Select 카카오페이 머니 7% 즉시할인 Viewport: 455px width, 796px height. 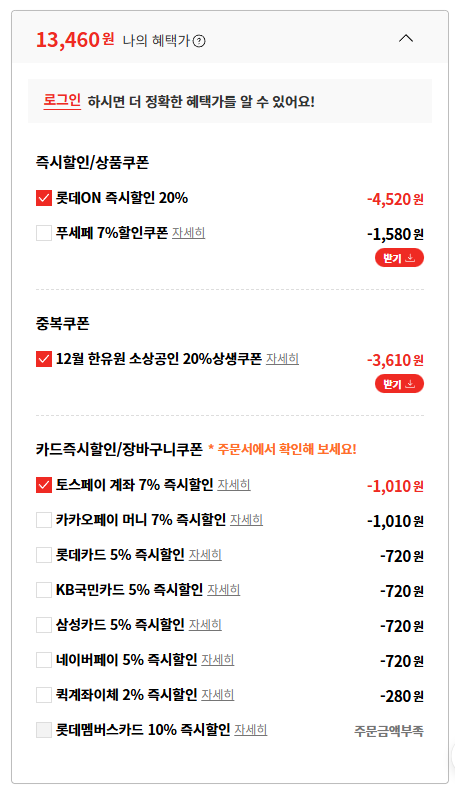44,520
